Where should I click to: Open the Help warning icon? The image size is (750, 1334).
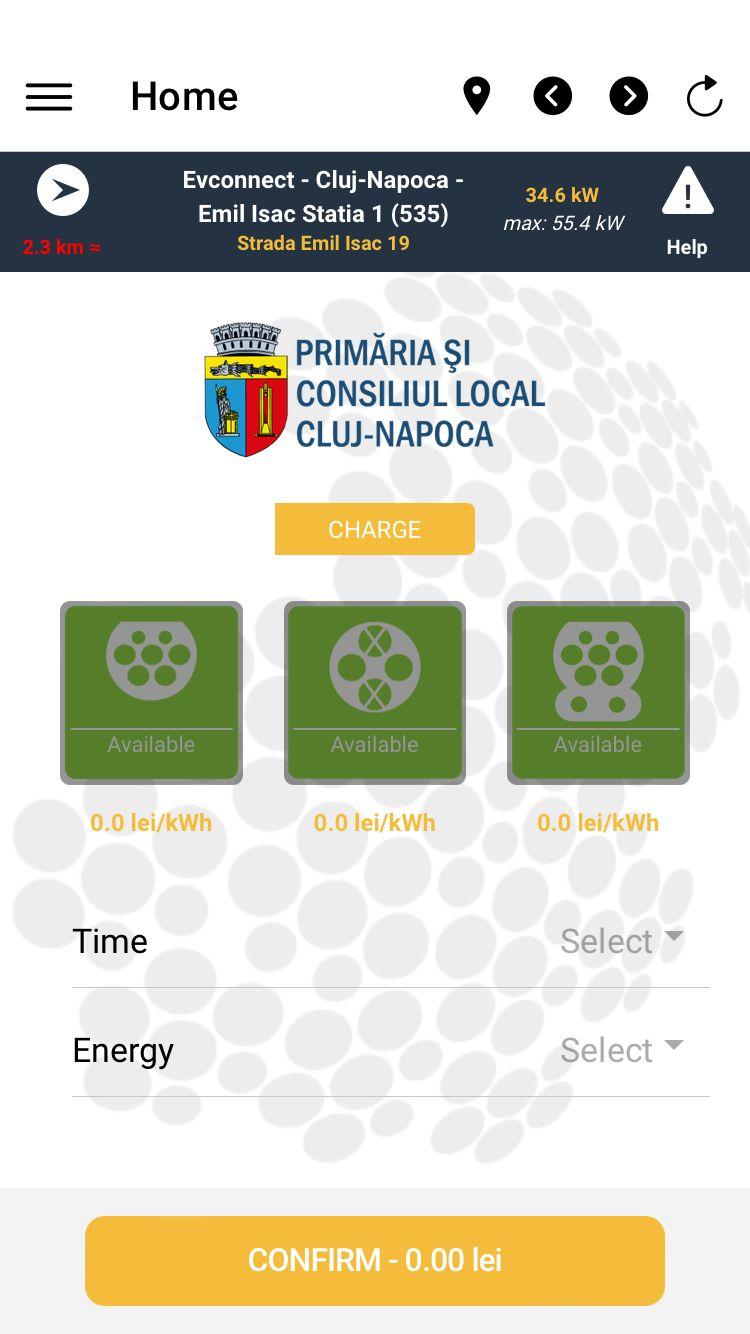pyautogui.click(x=687, y=194)
